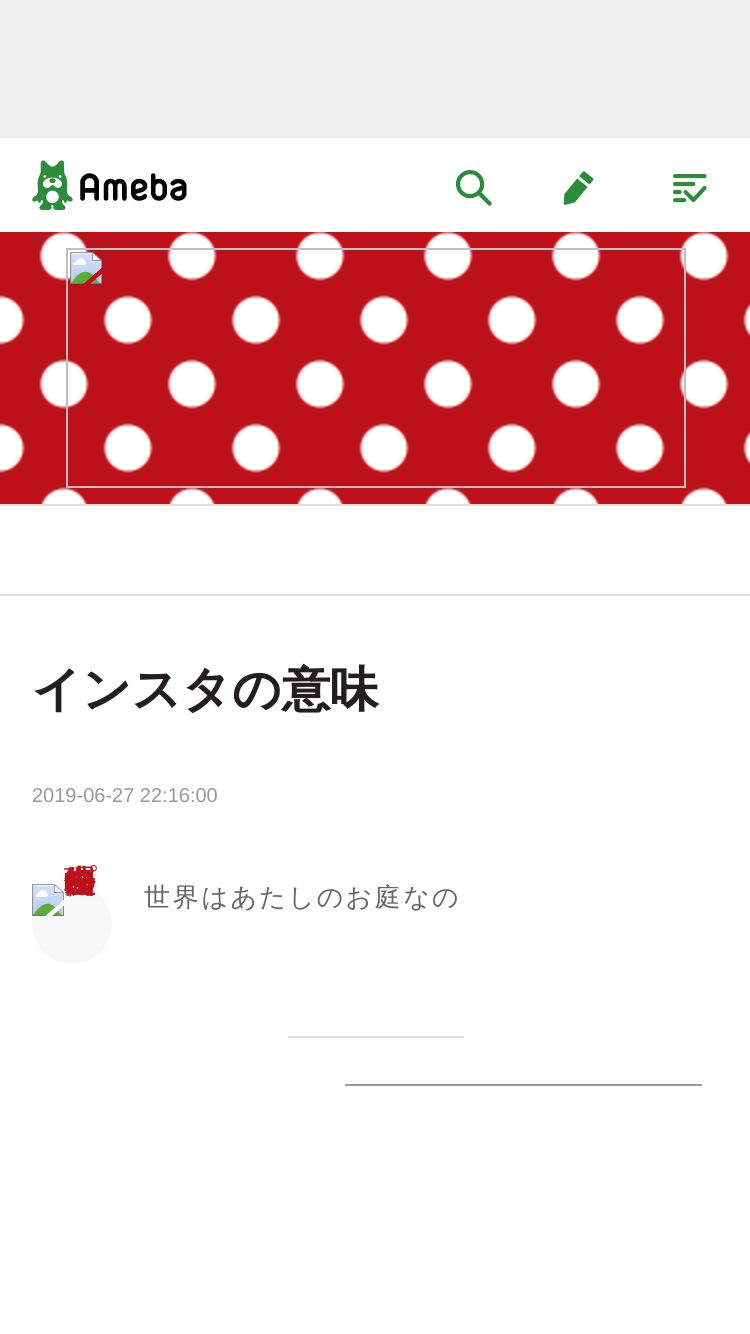750x1334 pixels.
Task: Open the search magnifier icon
Action: pos(473,187)
